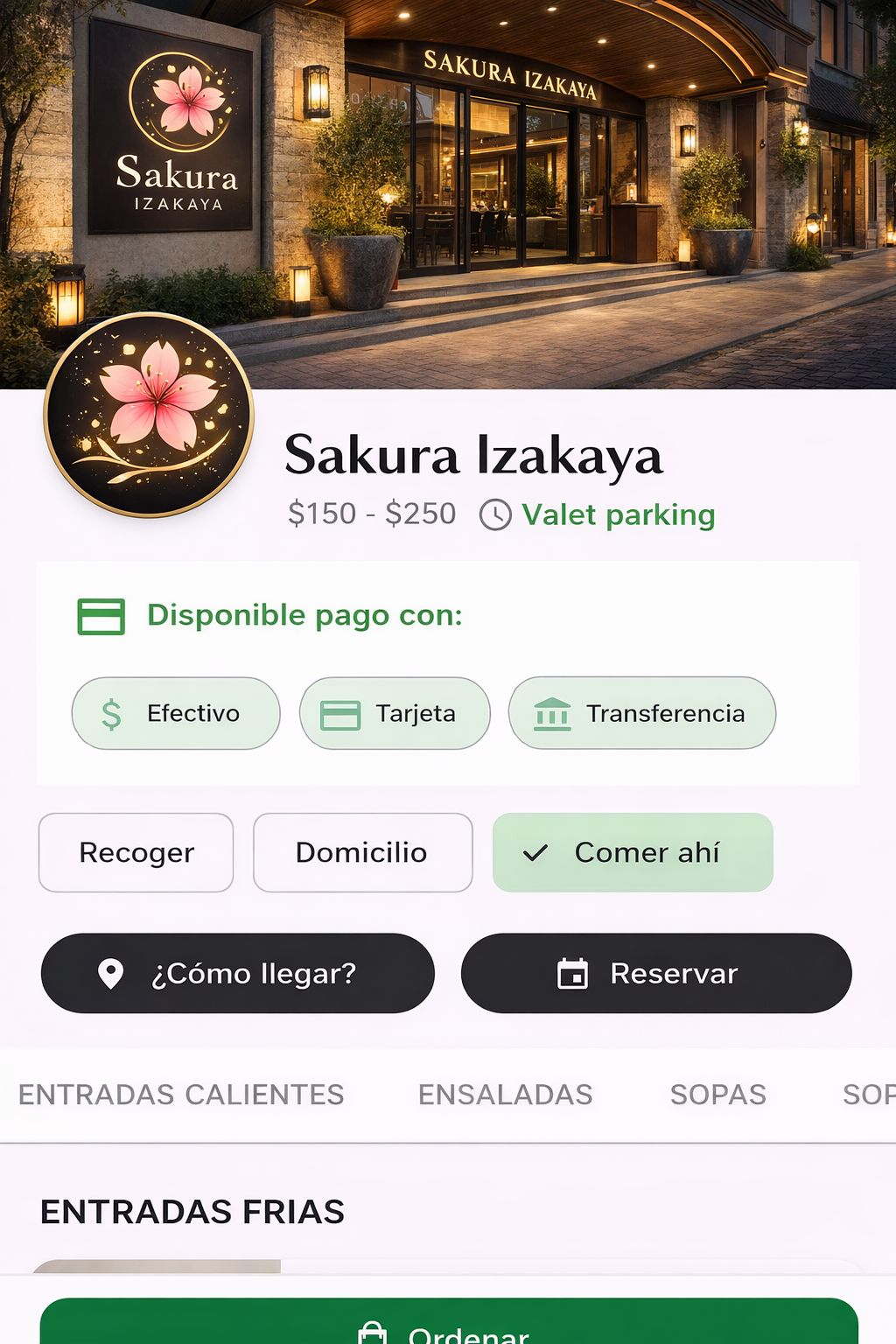
Task: Tap the Transferencia payment chip
Action: [x=642, y=713]
